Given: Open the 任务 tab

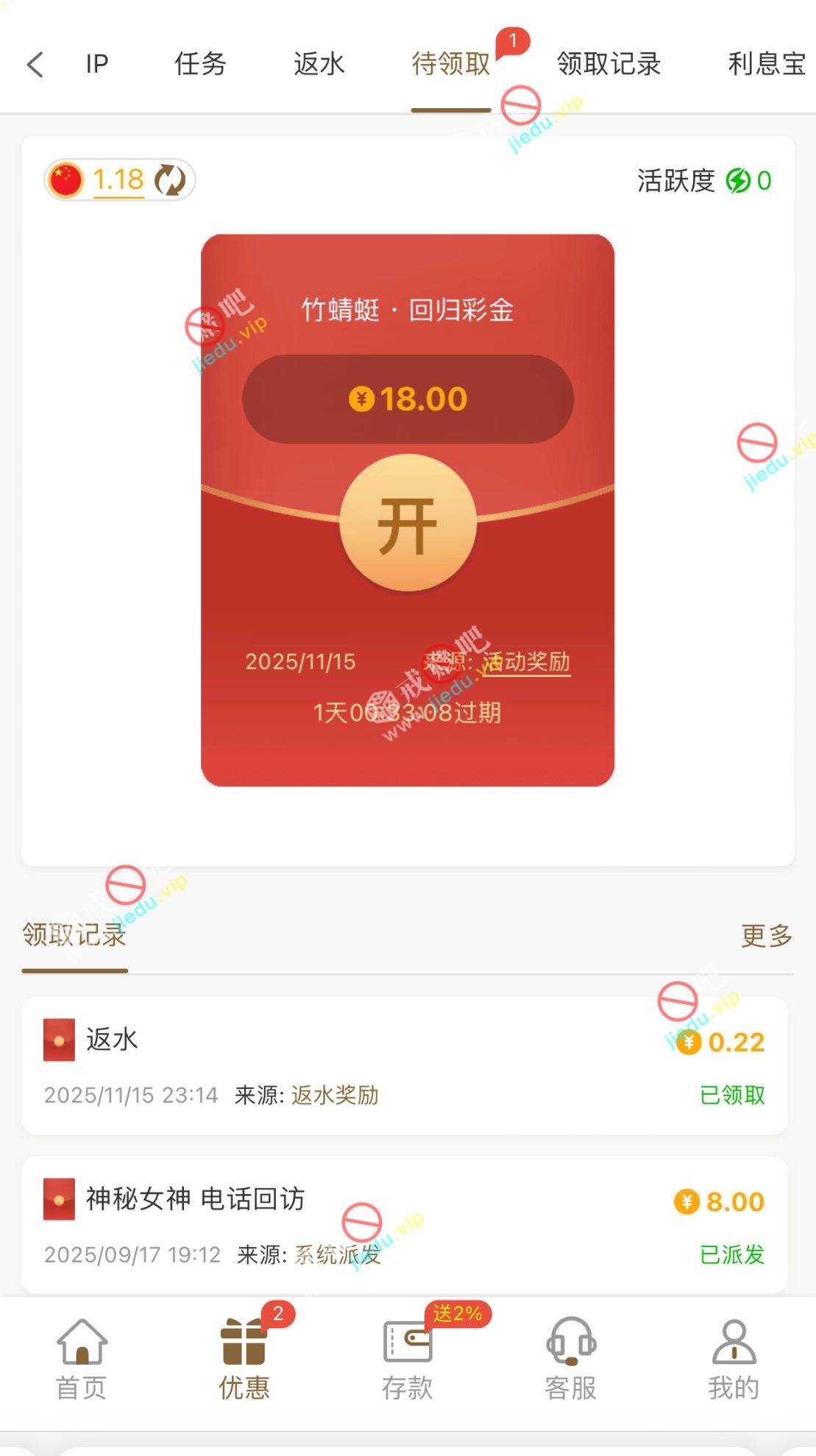Looking at the screenshot, I should 200,65.
